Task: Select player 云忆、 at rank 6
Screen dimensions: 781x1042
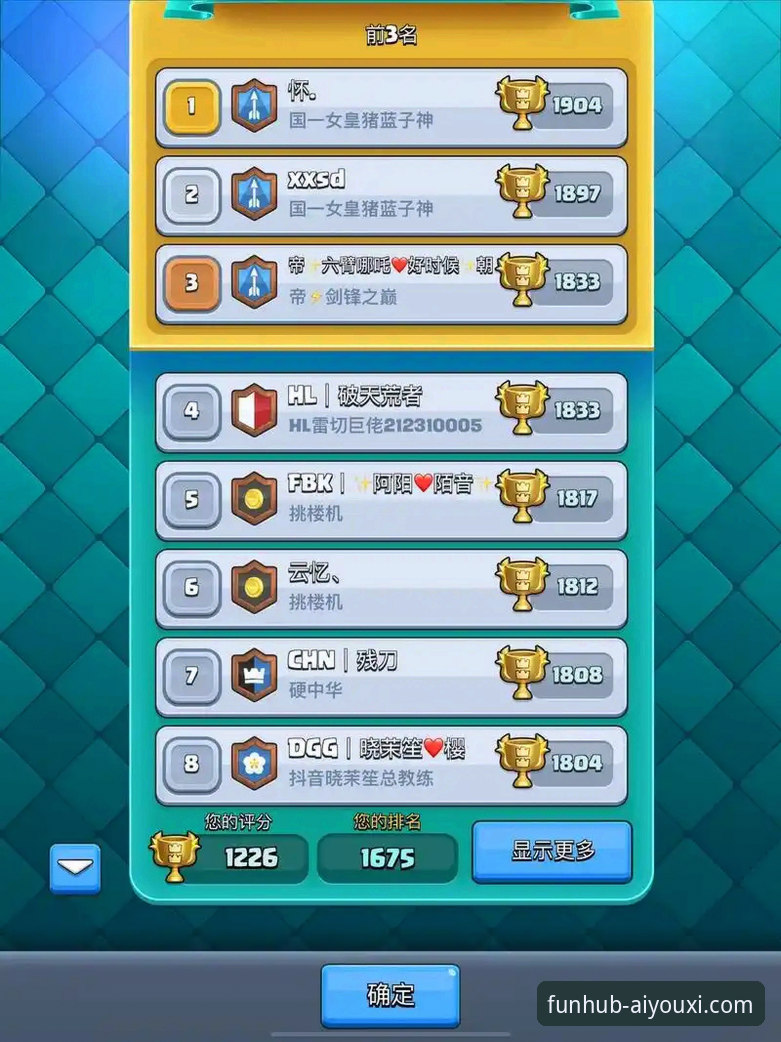Action: (391, 587)
